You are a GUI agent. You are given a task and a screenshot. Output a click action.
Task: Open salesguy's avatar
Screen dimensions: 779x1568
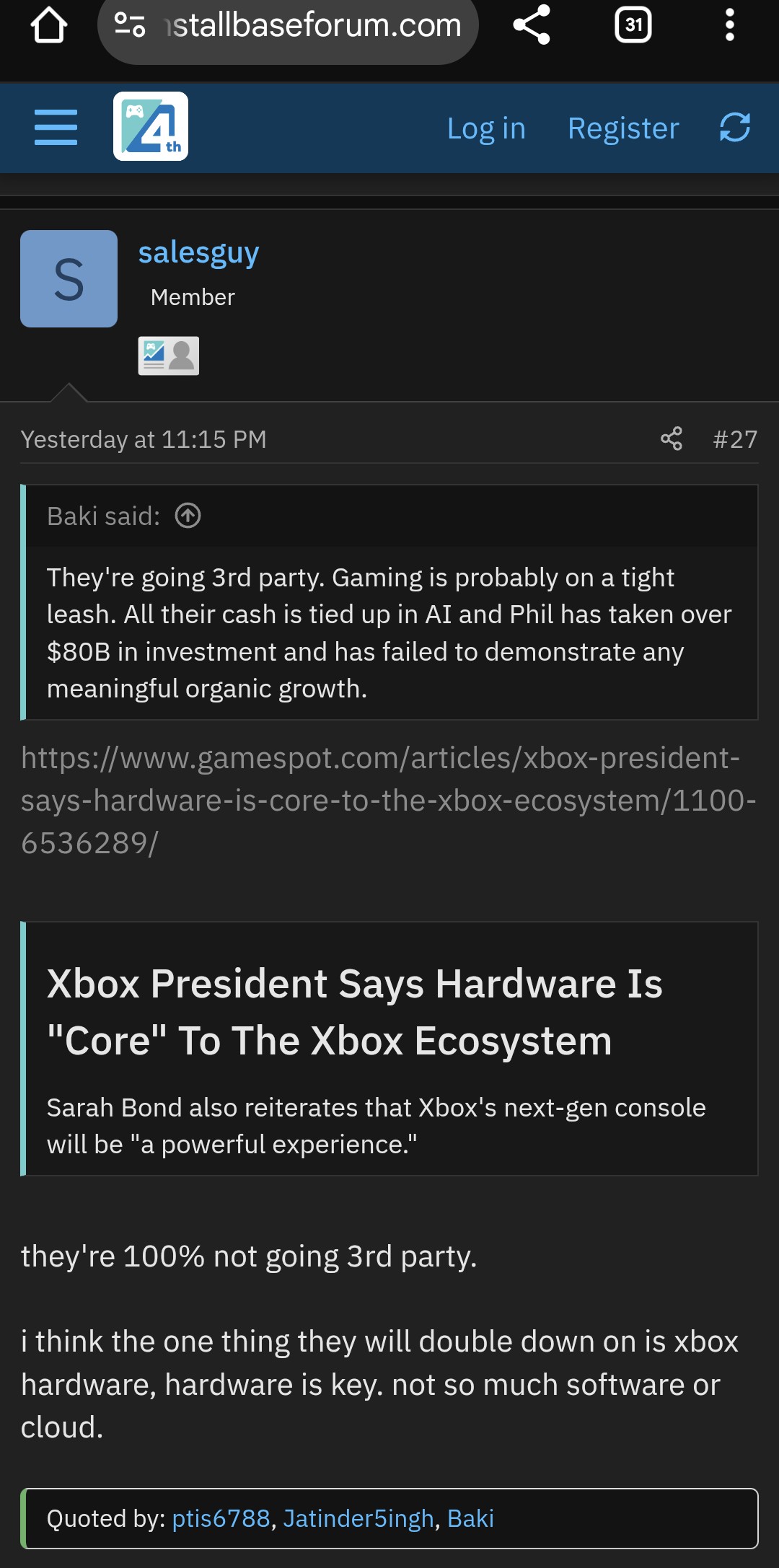[x=69, y=279]
